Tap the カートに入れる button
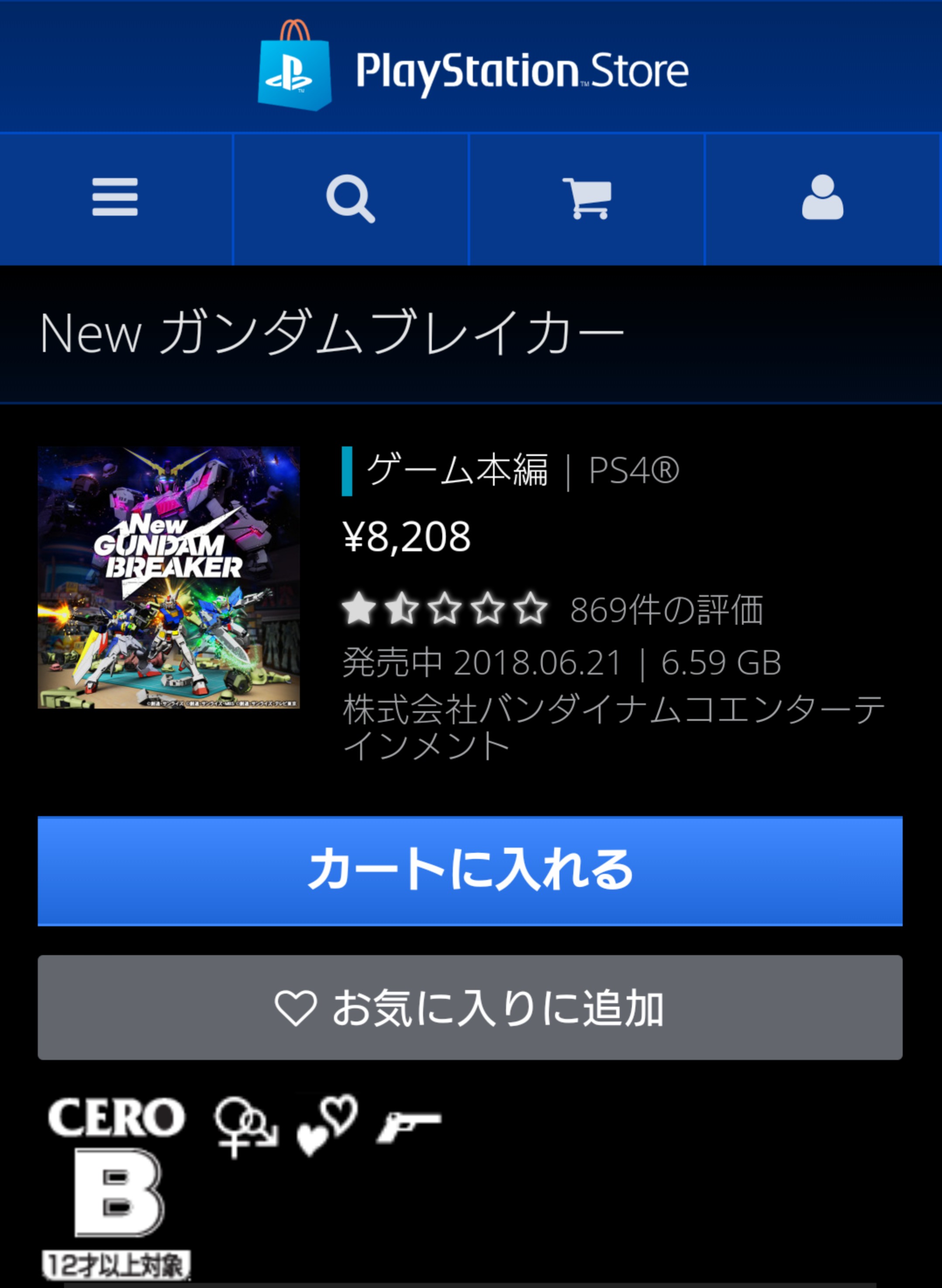 coord(470,870)
